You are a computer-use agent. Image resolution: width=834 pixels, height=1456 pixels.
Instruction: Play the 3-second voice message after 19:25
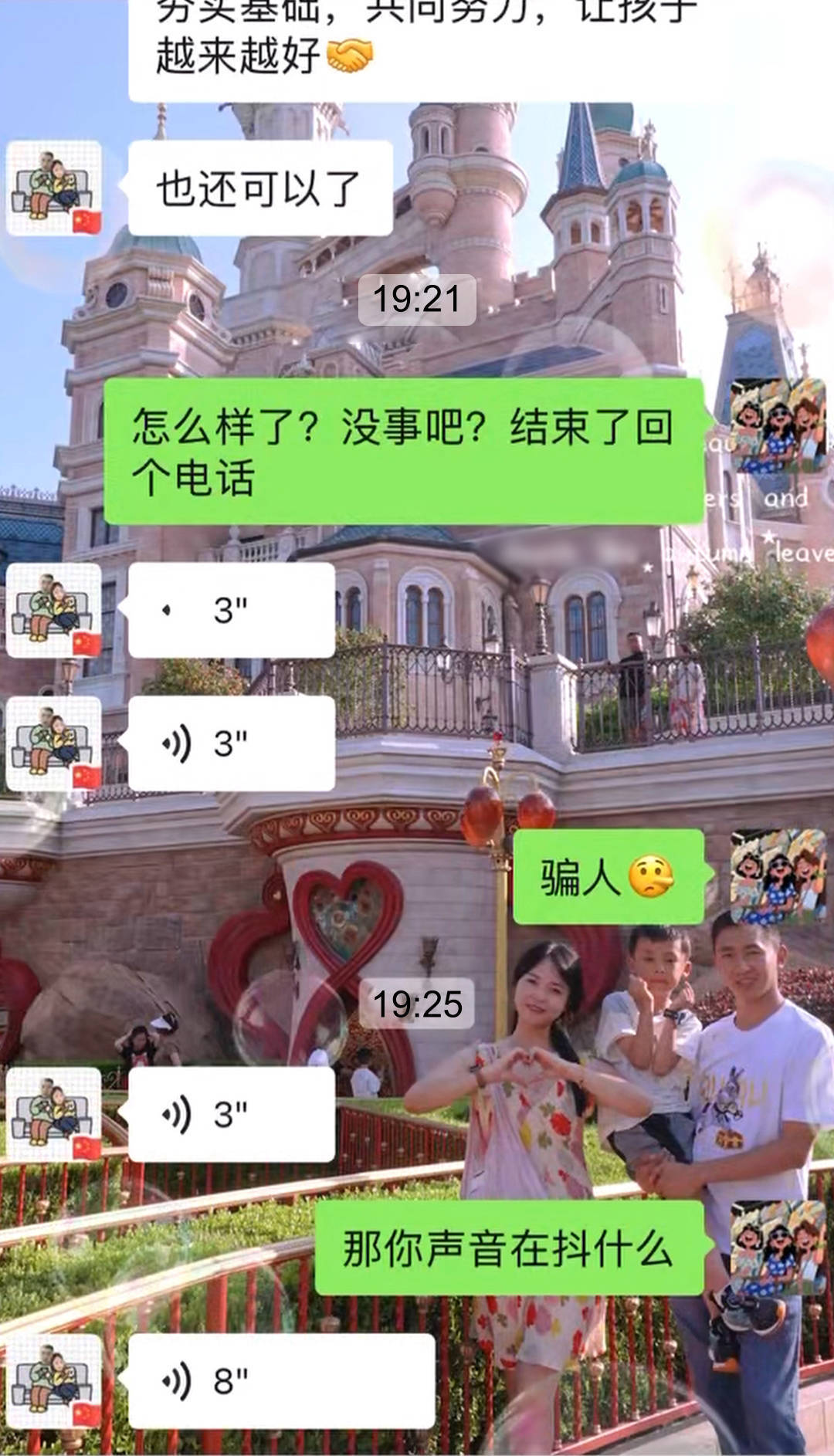(231, 1115)
